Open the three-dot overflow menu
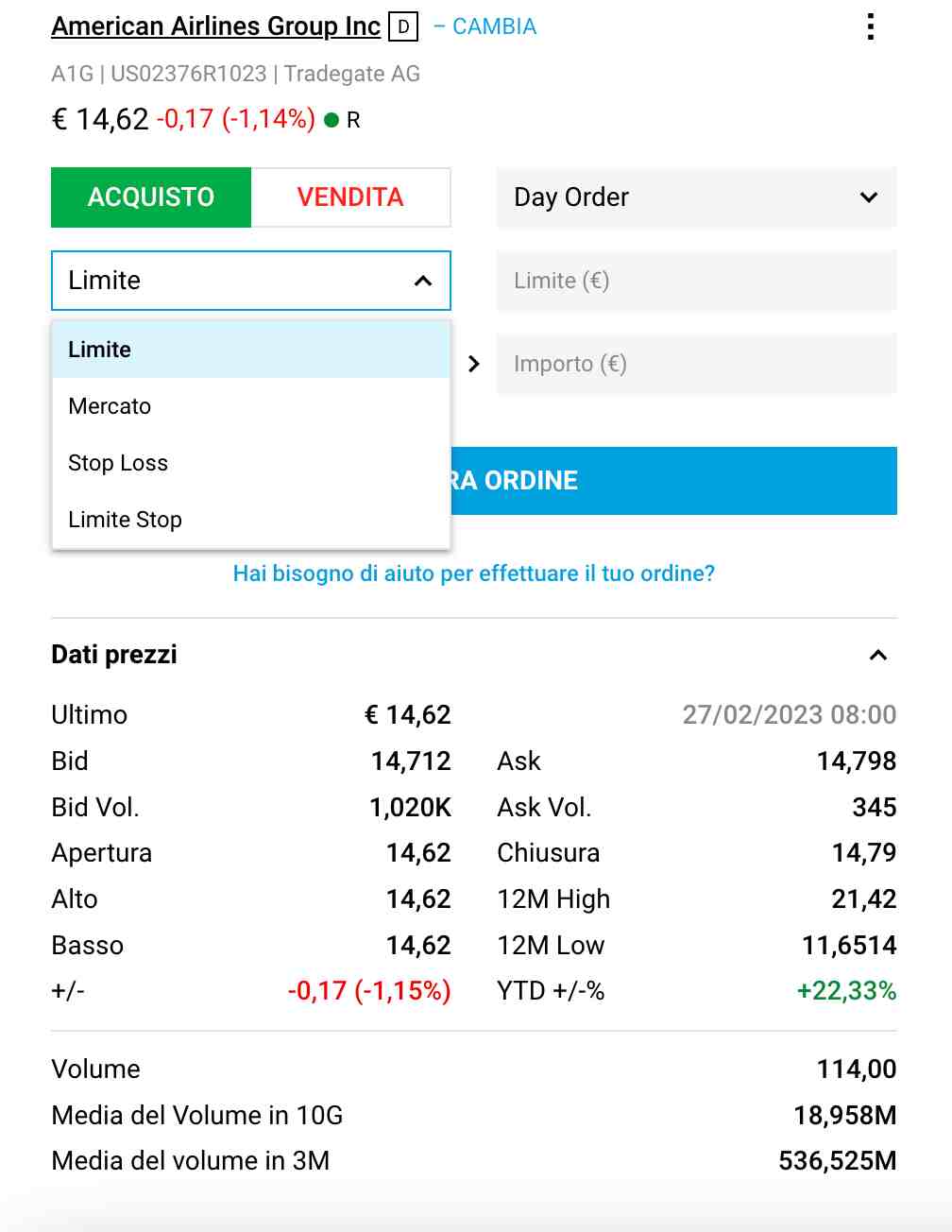952x1232 pixels. click(869, 27)
